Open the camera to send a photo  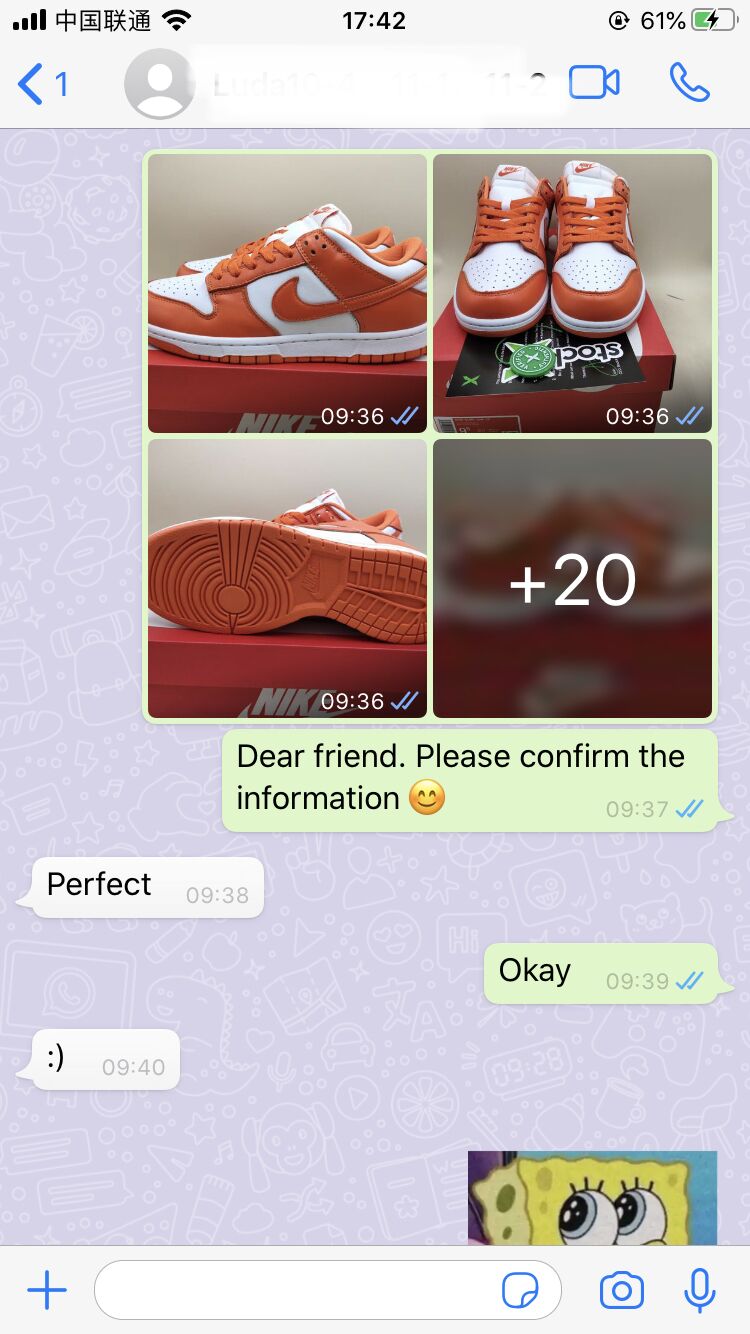tap(622, 1291)
